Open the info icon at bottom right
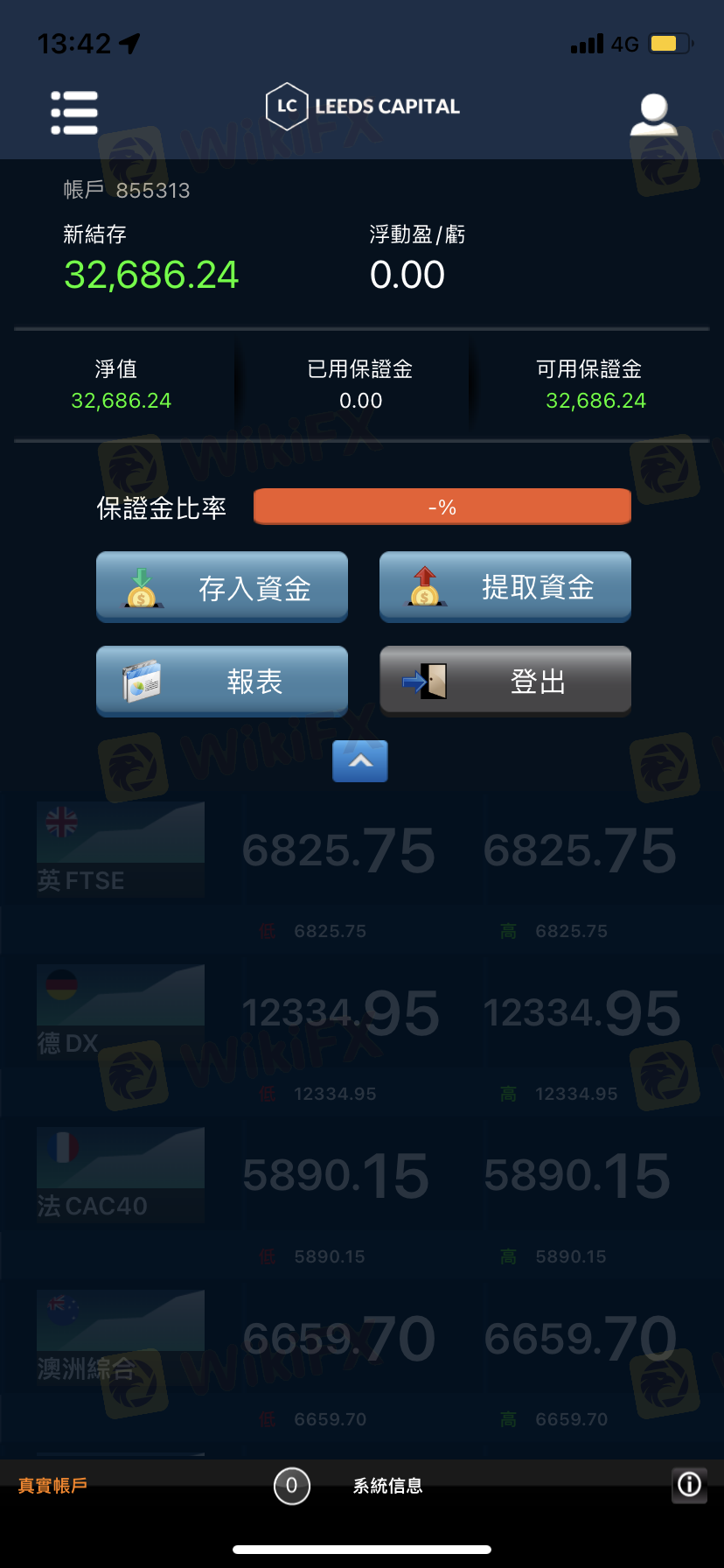 coord(689,1485)
